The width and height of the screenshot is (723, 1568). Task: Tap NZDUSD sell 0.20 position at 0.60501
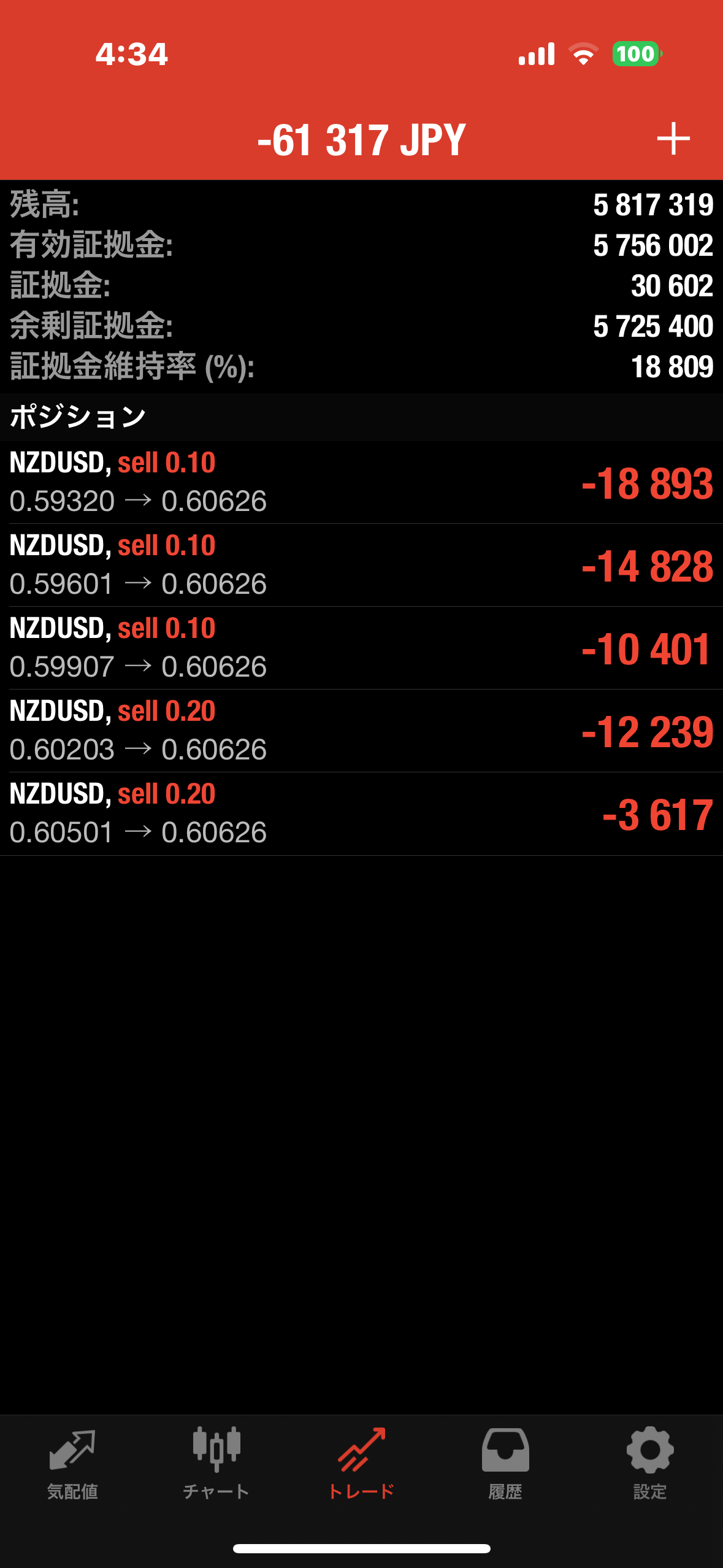361,813
